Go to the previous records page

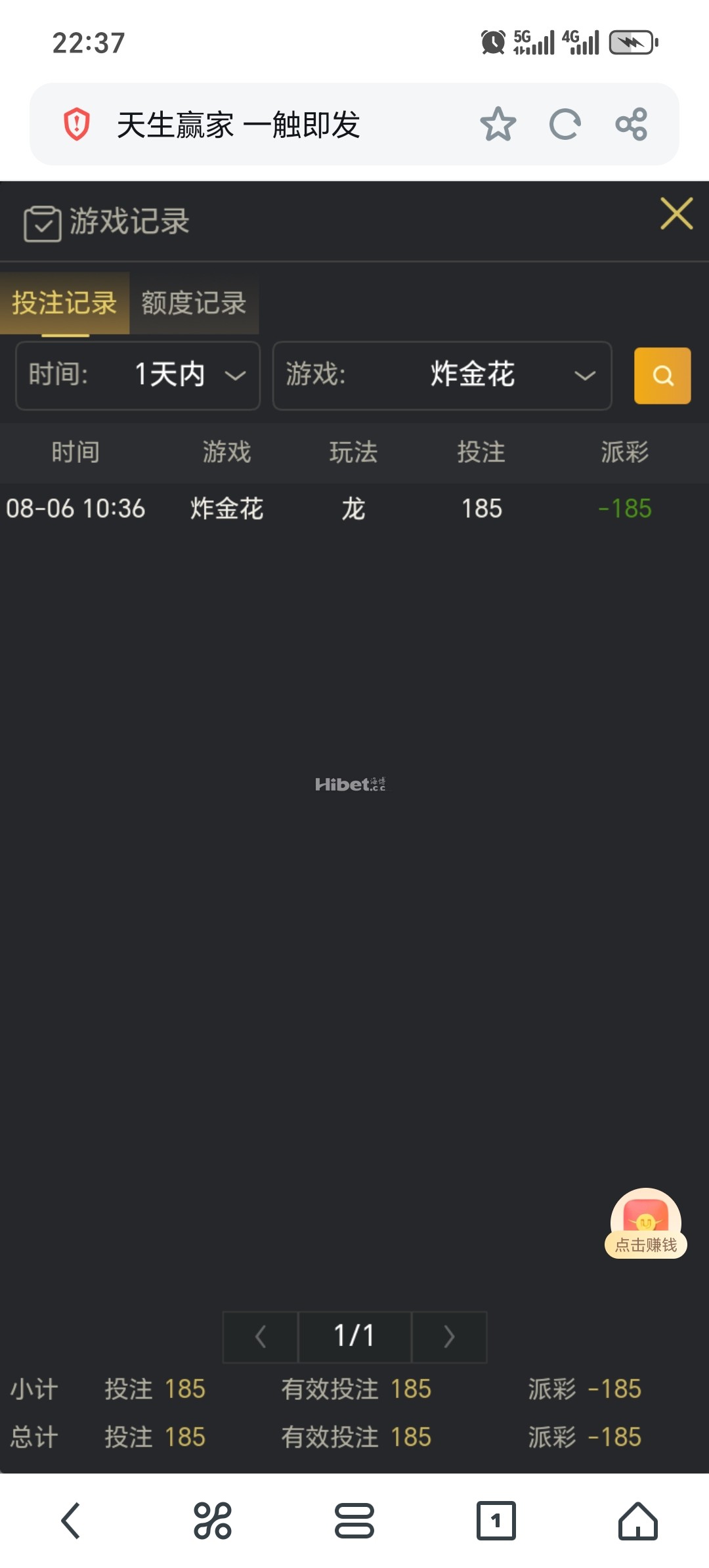point(261,1337)
